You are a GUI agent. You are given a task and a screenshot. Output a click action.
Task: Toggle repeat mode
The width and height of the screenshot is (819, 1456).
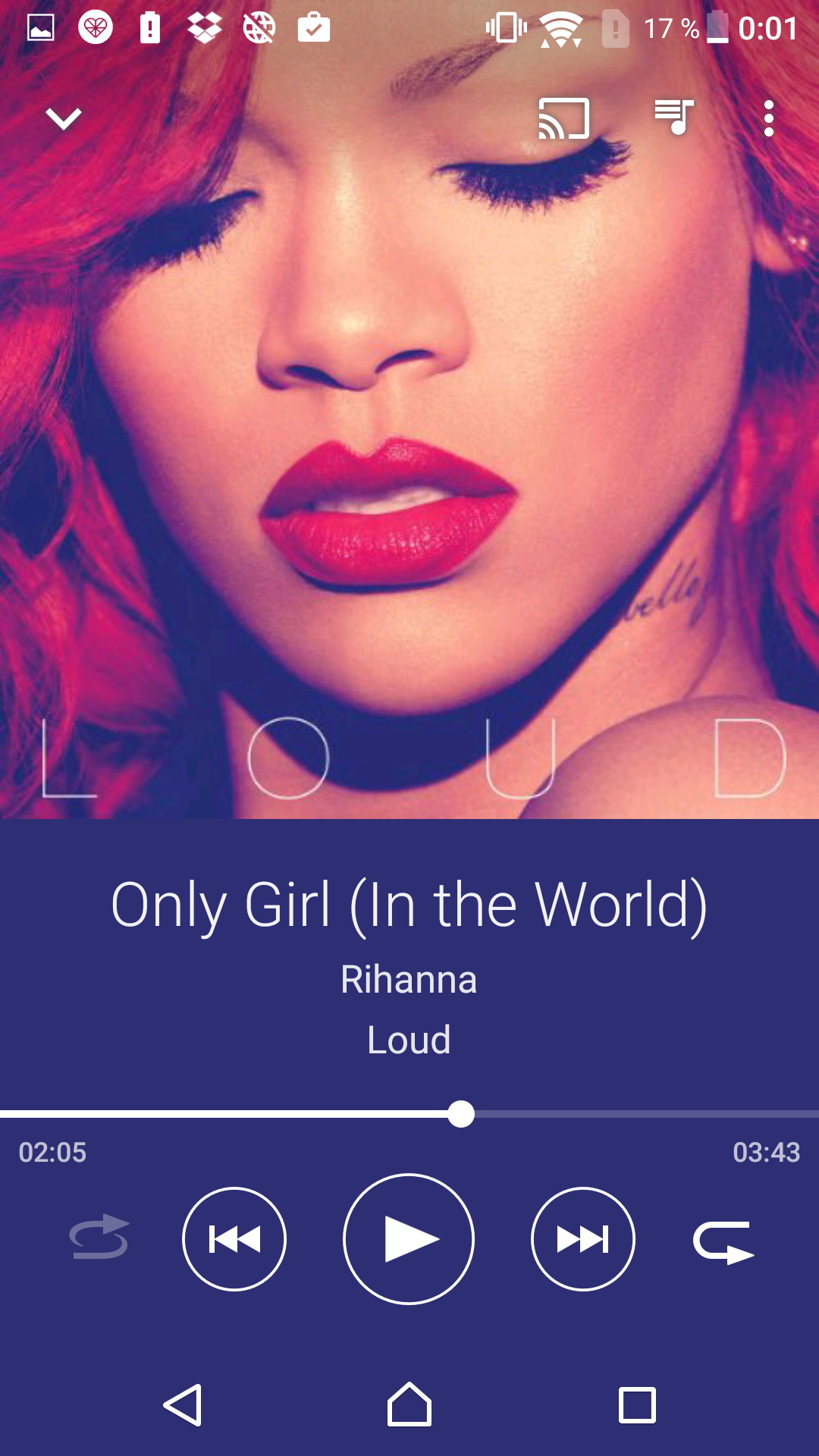tap(723, 1242)
